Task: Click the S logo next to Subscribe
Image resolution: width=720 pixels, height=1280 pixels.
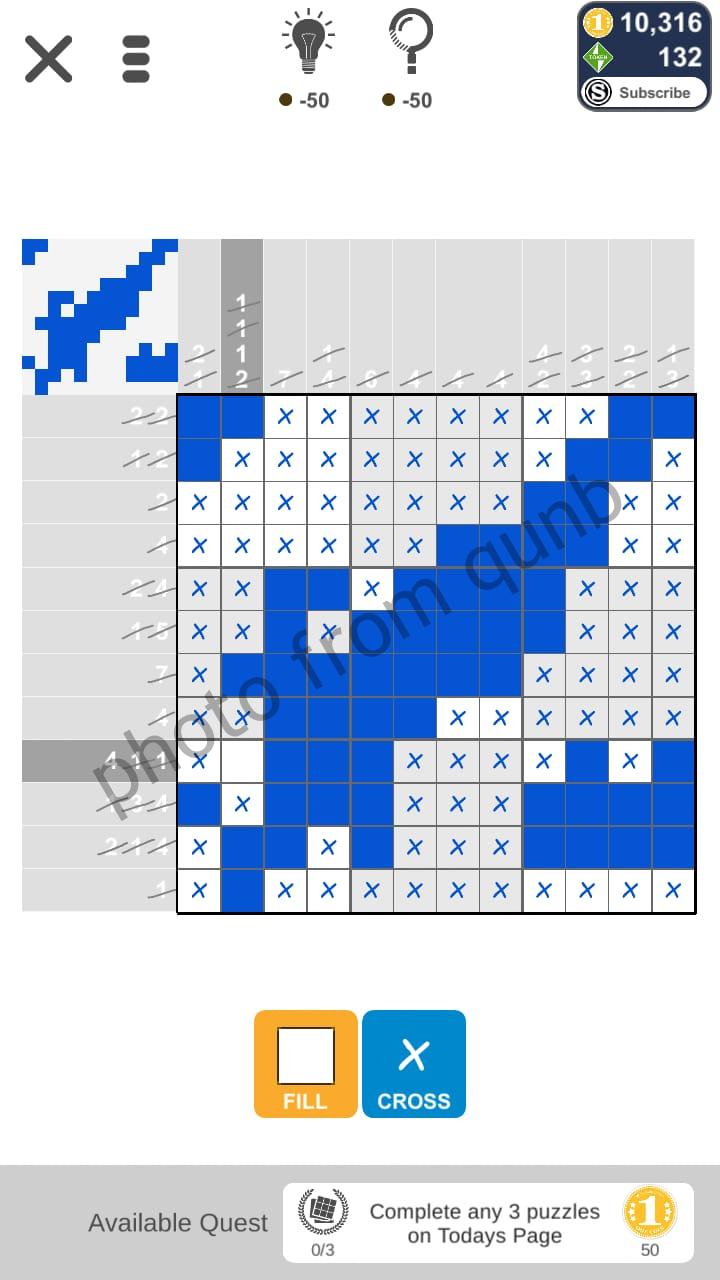Action: tap(597, 92)
